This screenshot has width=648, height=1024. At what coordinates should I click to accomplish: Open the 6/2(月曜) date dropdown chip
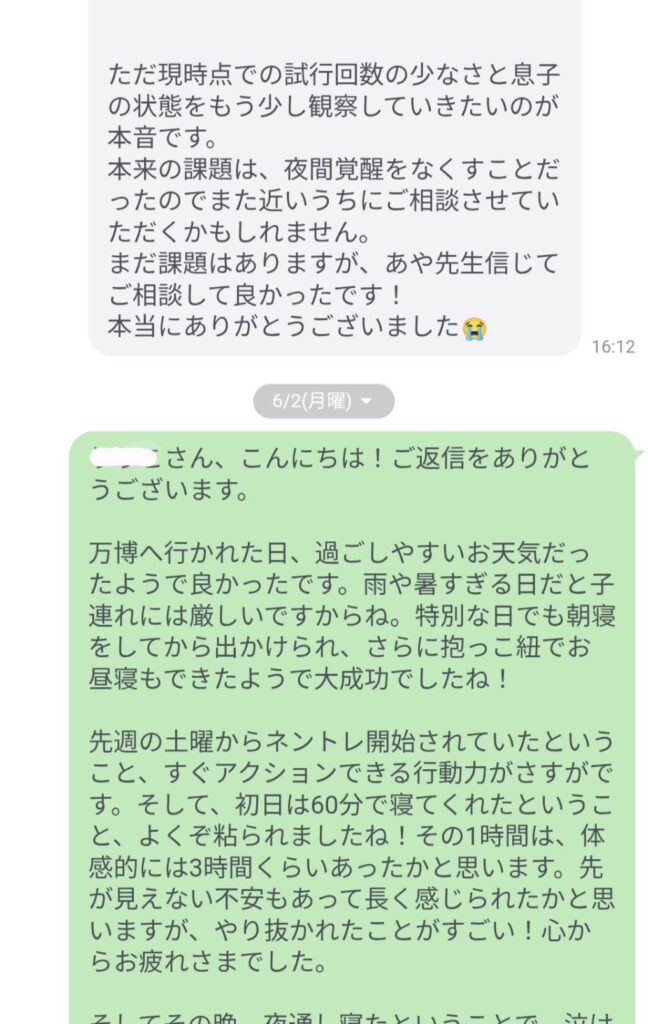pyautogui.click(x=323, y=401)
